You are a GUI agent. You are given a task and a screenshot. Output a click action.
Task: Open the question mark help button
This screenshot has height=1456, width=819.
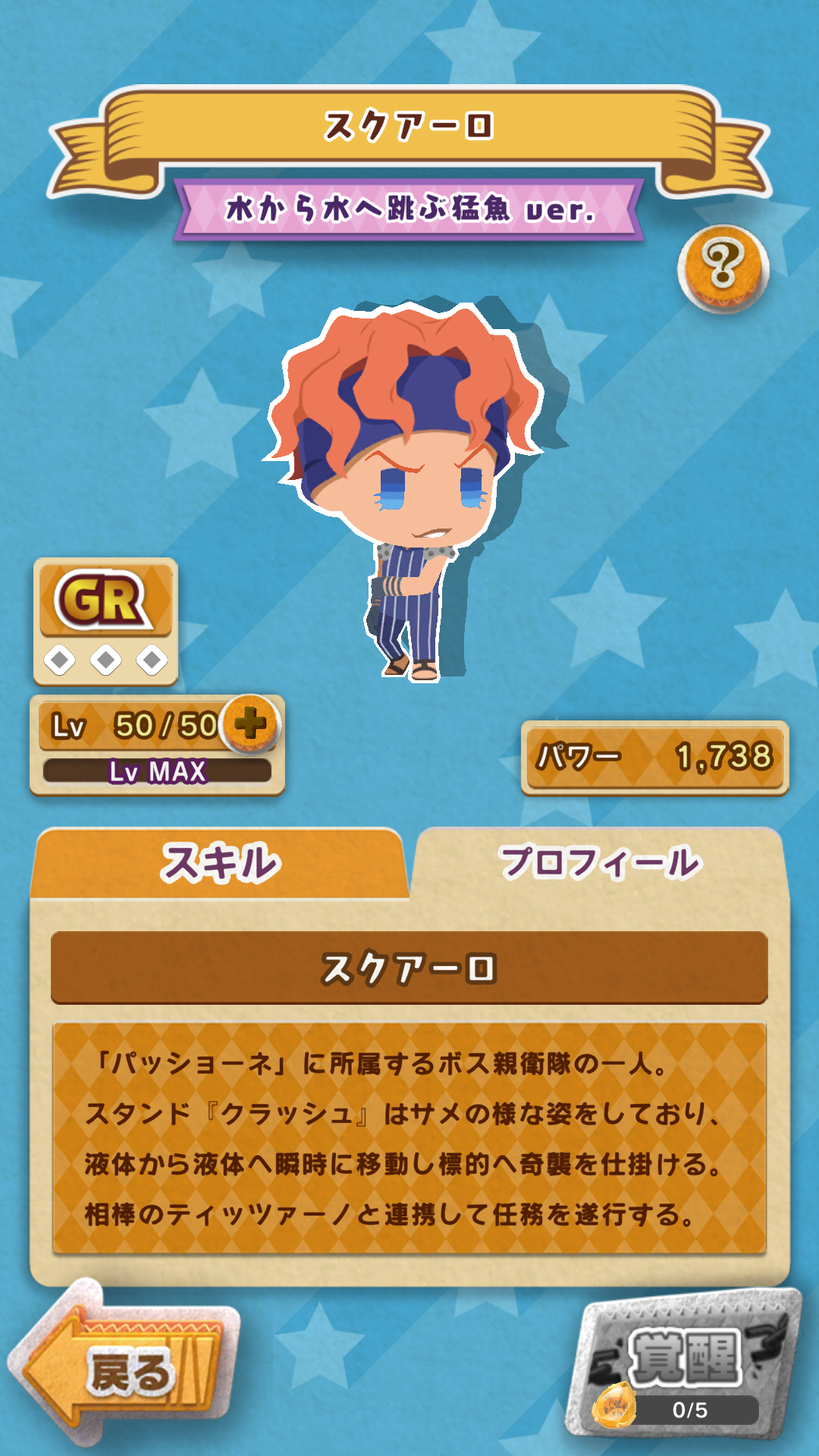[723, 266]
